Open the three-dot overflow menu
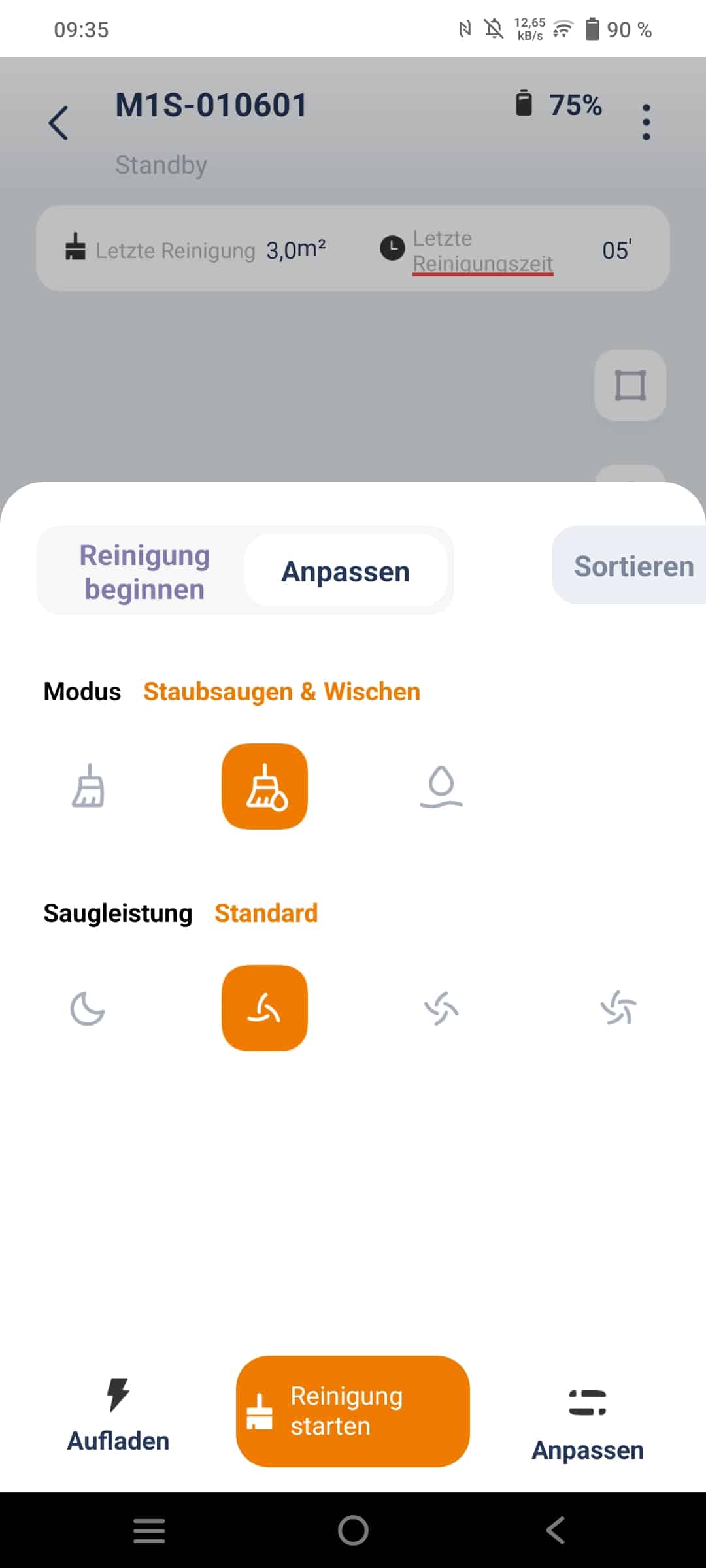706x1568 pixels. [646, 122]
